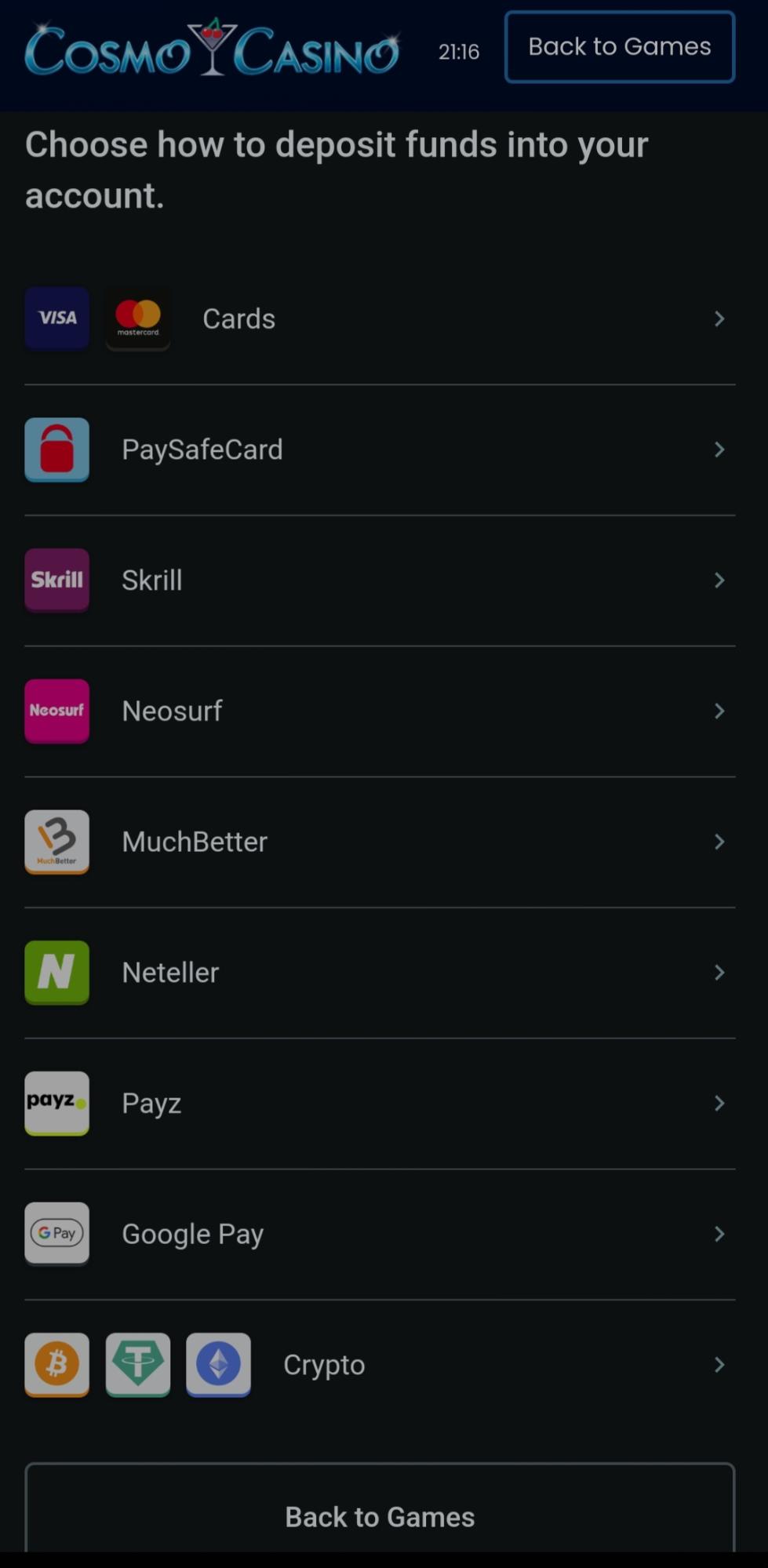Expand the Skrill deposit option
This screenshot has width=768, height=1568.
click(380, 580)
